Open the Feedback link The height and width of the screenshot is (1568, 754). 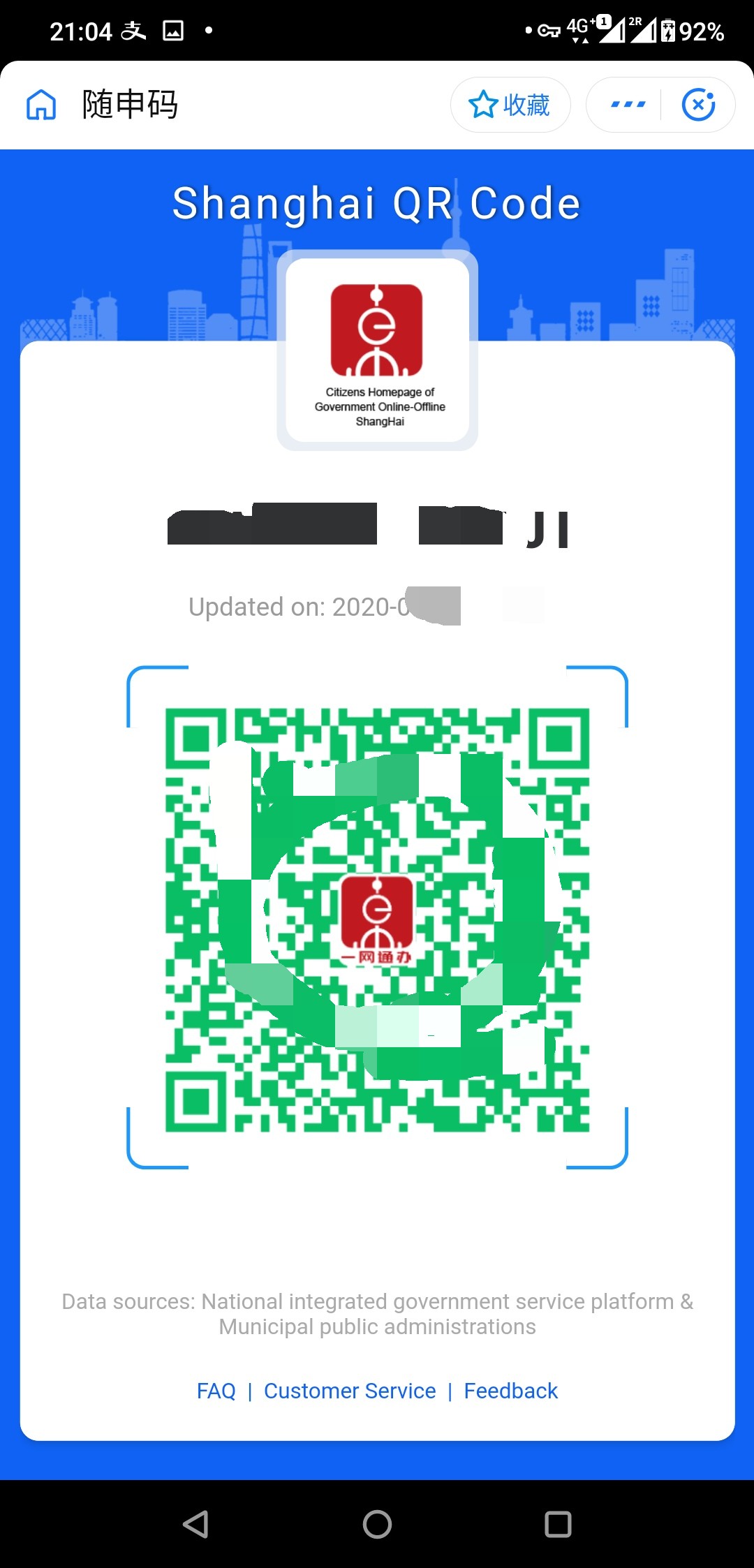click(x=511, y=1391)
